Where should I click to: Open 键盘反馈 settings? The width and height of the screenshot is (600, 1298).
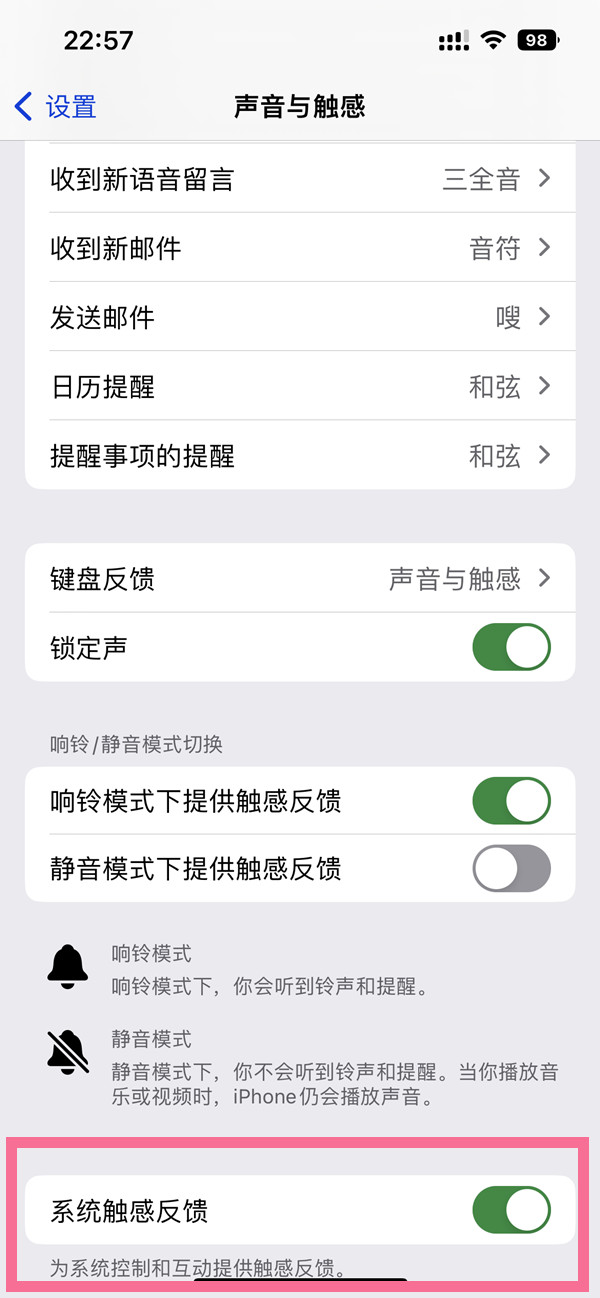pyautogui.click(x=300, y=578)
